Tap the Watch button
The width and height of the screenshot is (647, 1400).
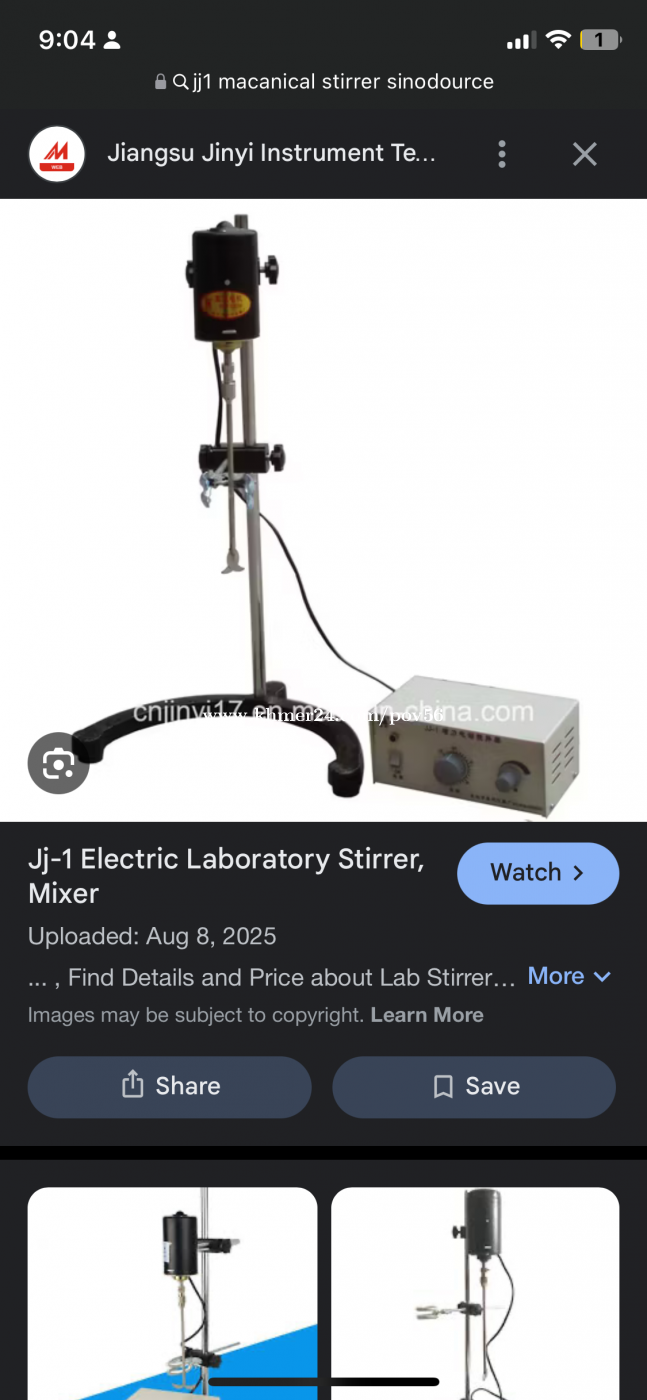click(537, 873)
